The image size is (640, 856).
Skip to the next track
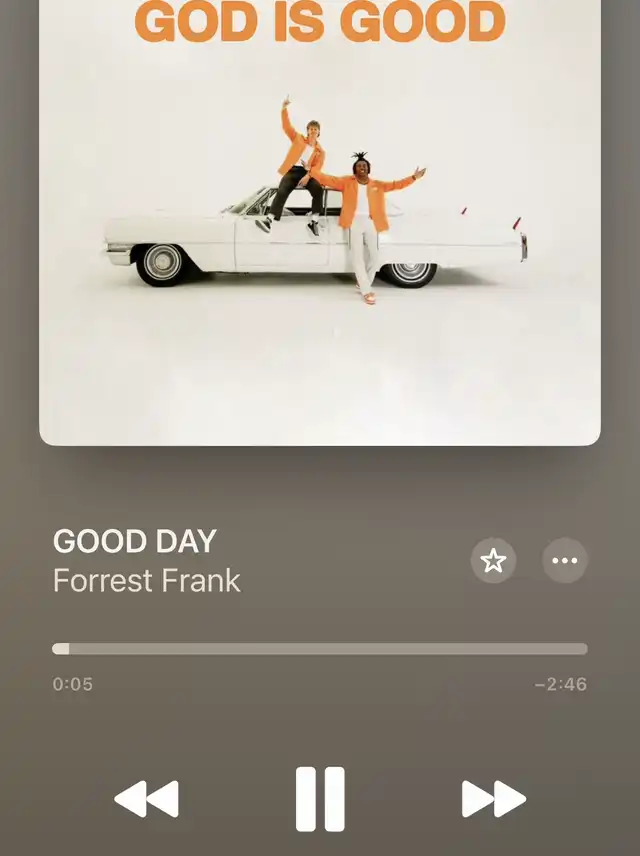(x=493, y=799)
